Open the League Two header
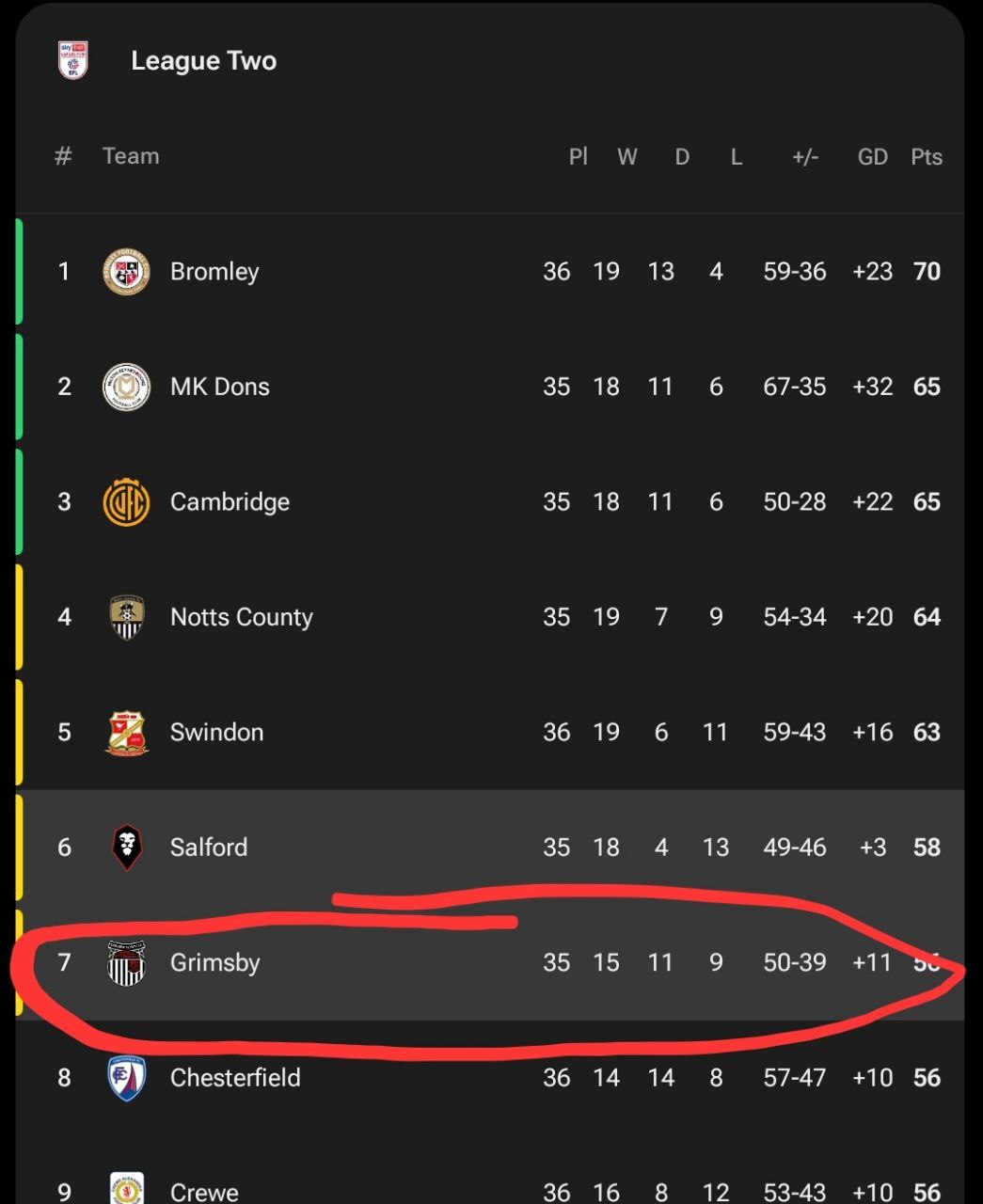Screen dimensions: 983x1204 (490, 61)
